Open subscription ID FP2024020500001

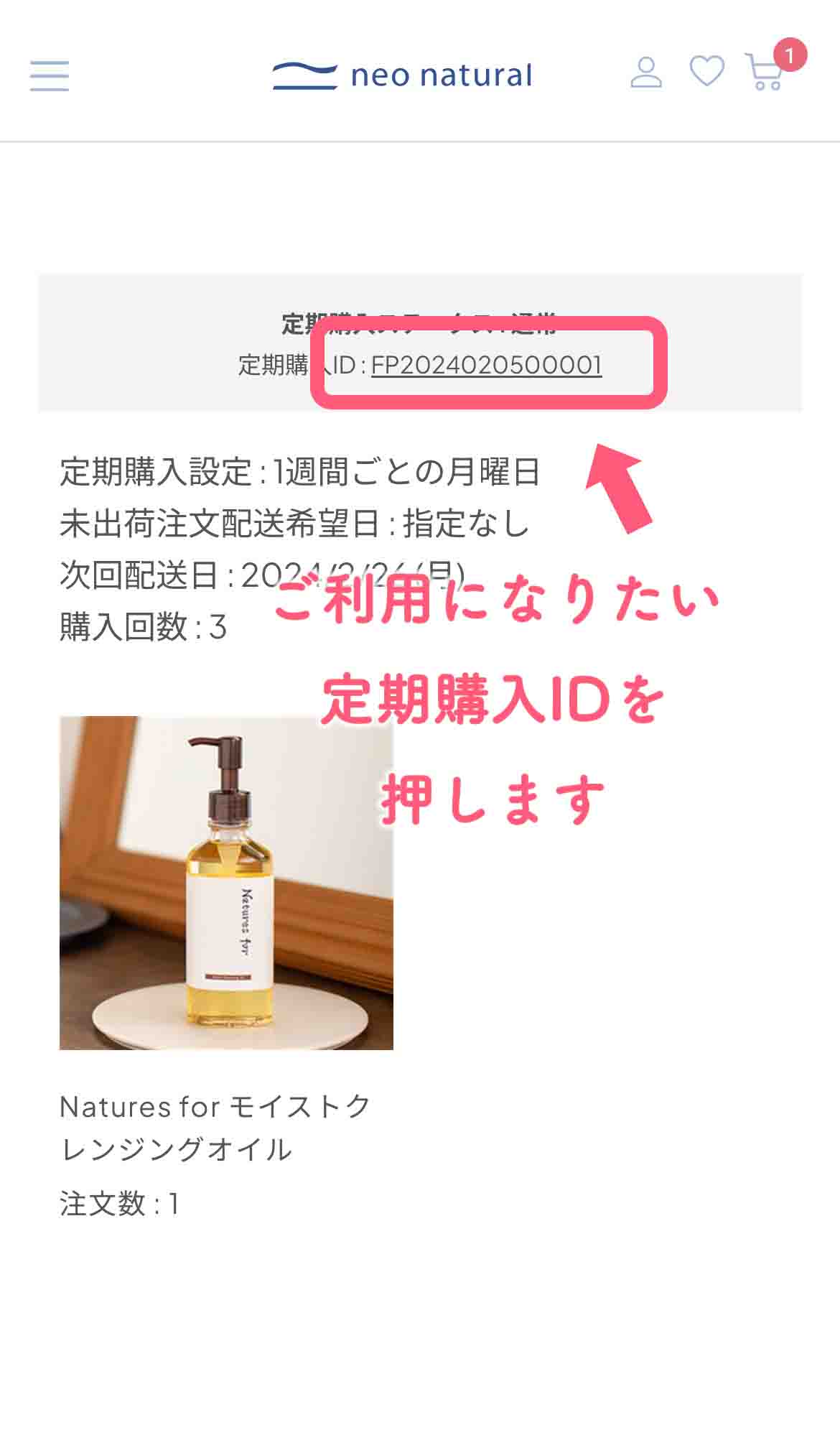tap(486, 365)
